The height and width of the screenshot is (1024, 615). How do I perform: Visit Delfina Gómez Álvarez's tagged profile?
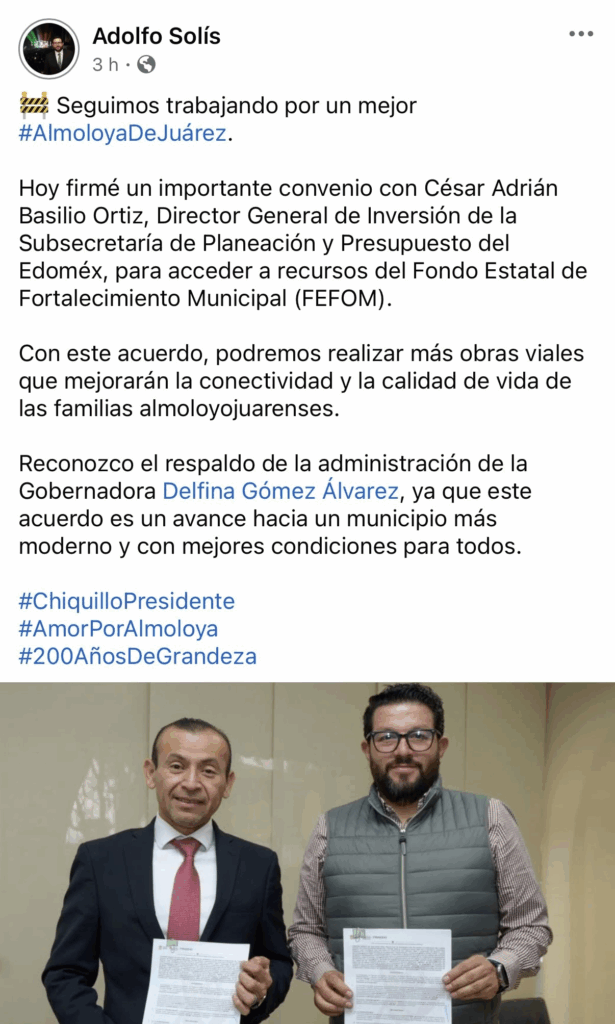[x=280, y=492]
